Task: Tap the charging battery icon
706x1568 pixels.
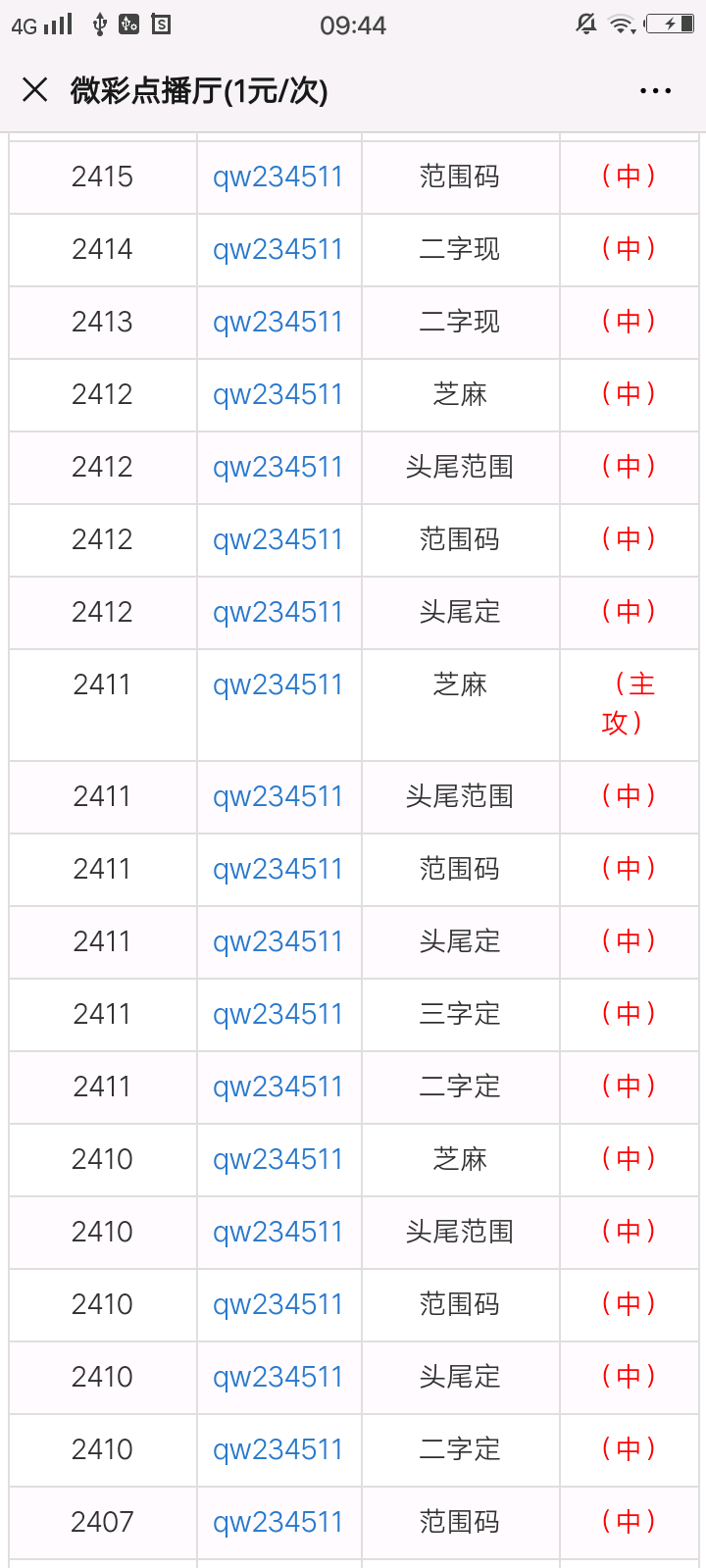Action: click(671, 25)
